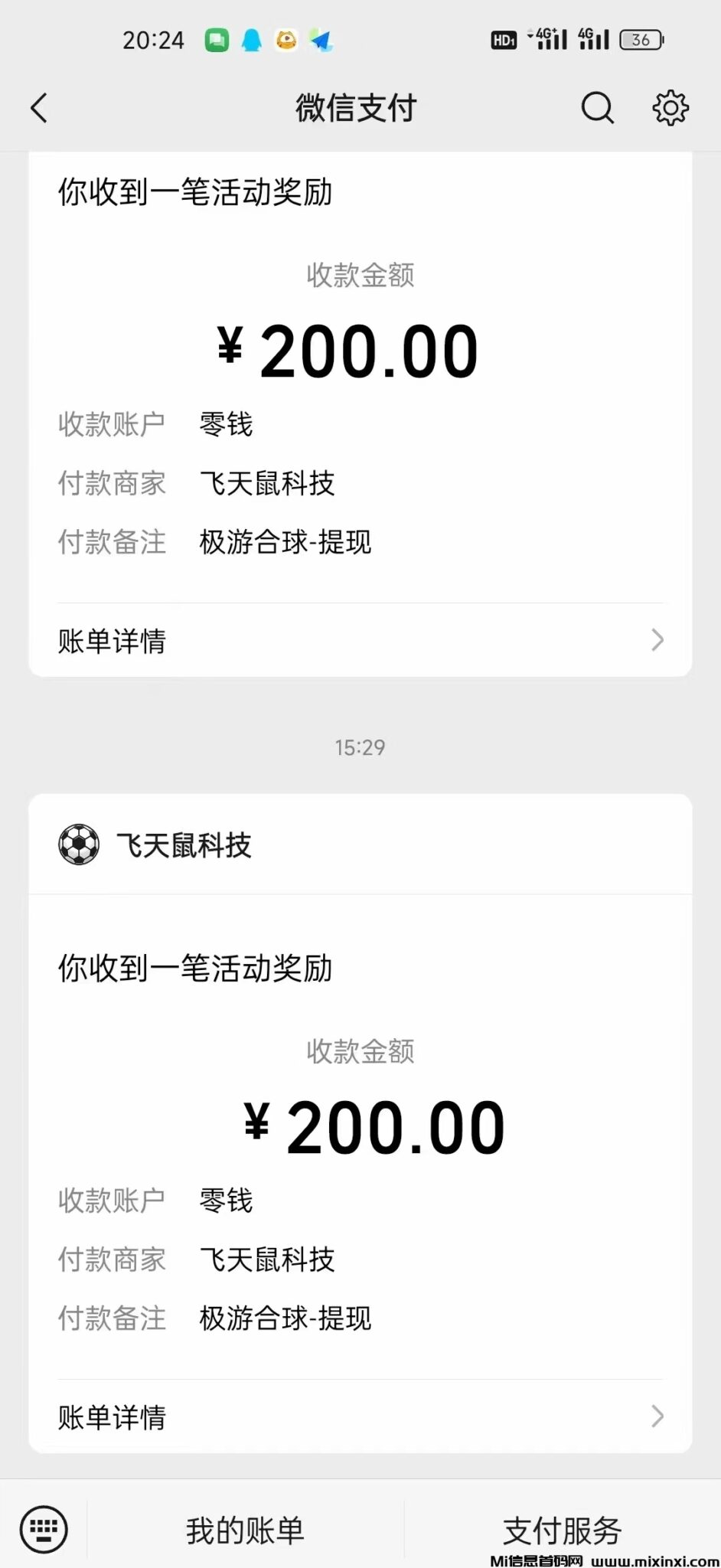Switch to the 我的账单 tab
The image size is (721, 1568).
pyautogui.click(x=245, y=1528)
